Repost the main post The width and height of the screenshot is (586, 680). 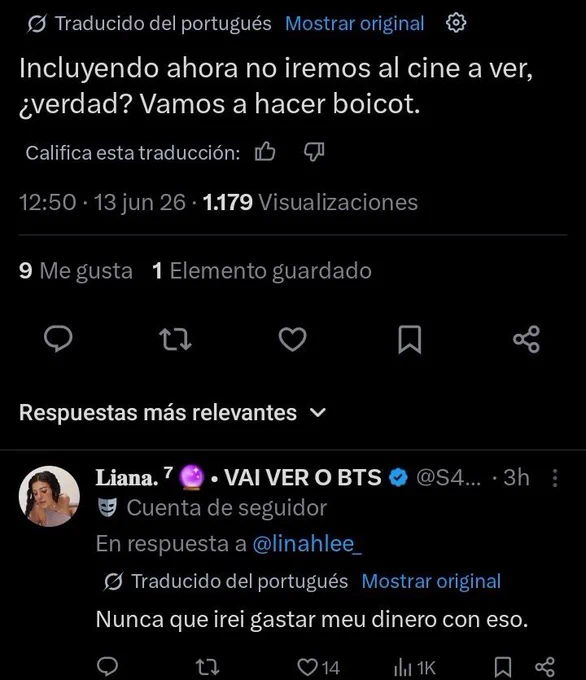[175, 339]
